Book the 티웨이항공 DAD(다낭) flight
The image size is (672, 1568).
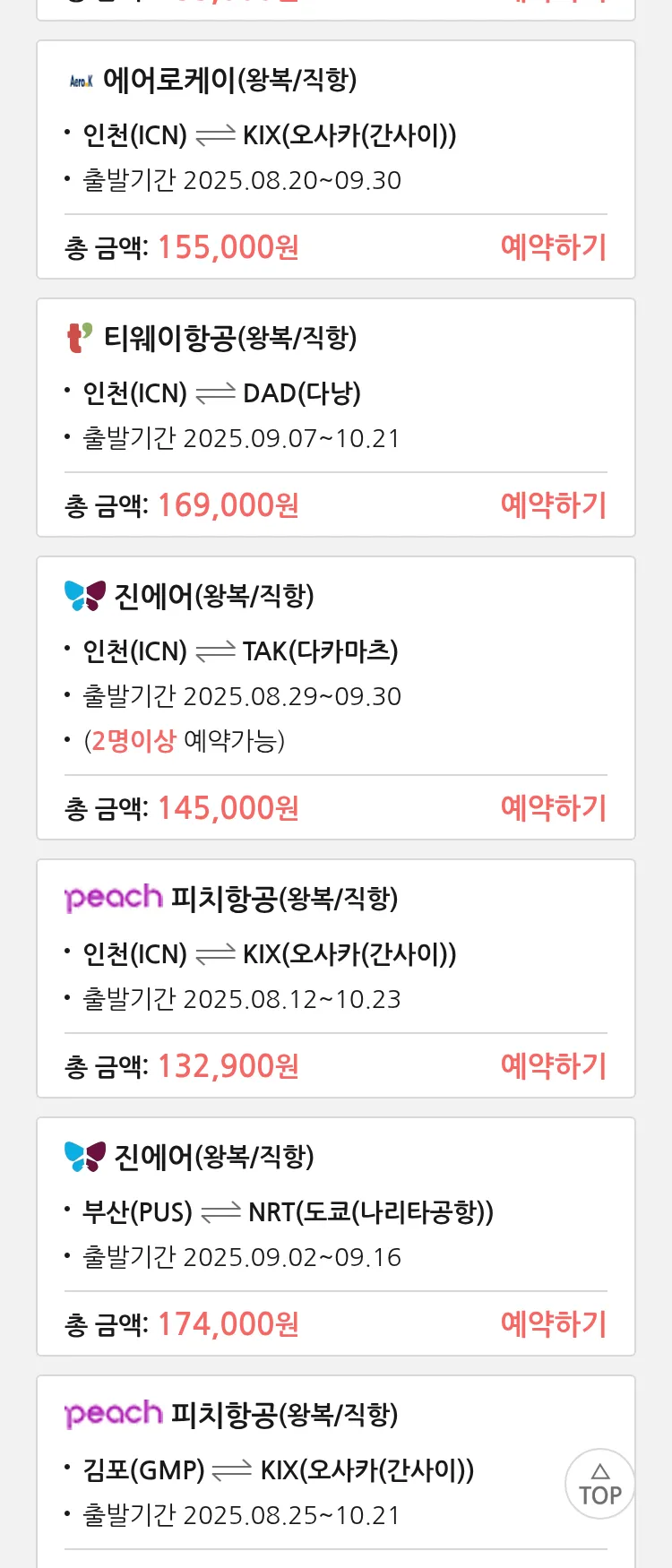554,504
